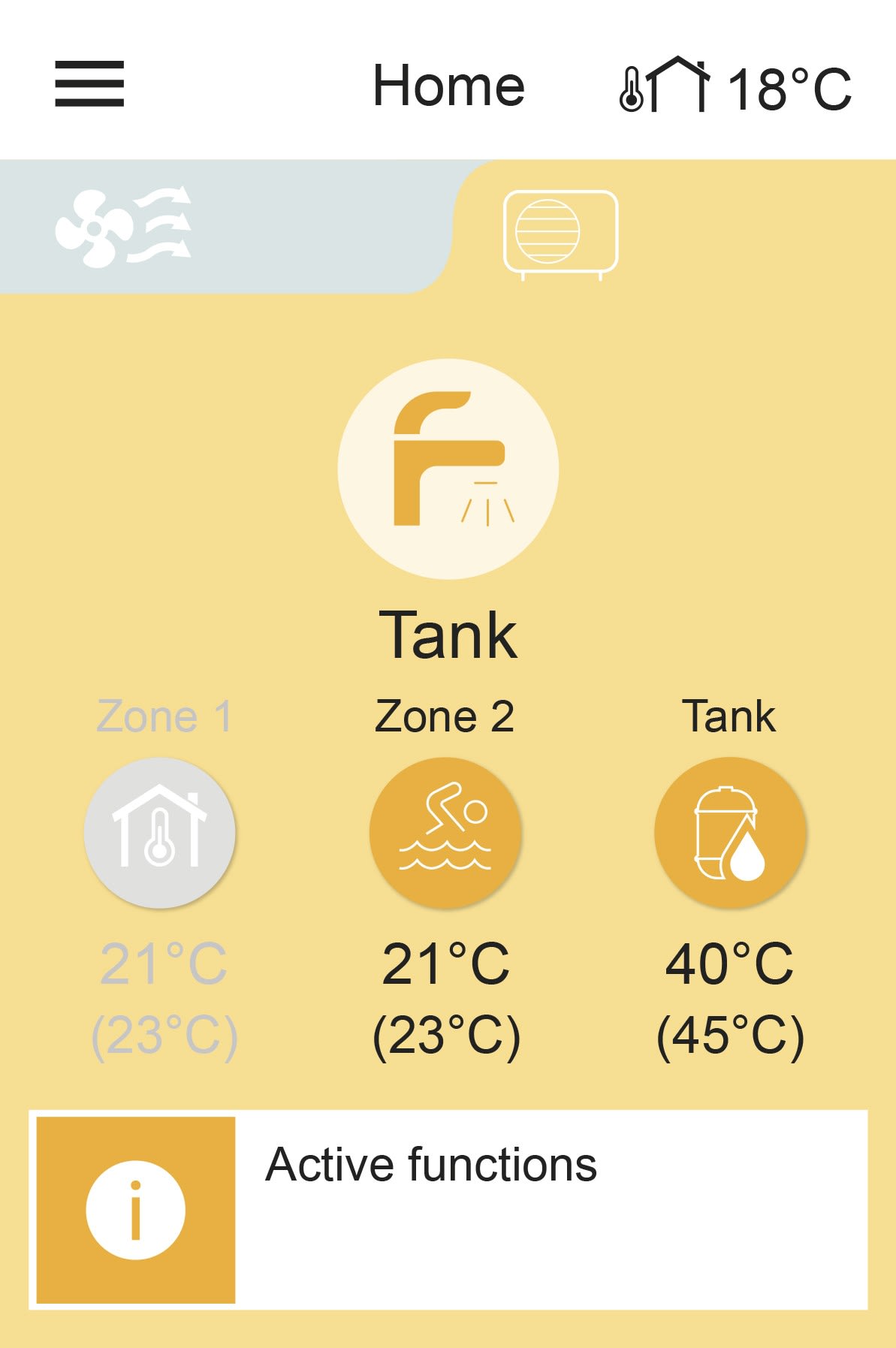This screenshot has height=1348, width=896.
Task: Open the Tank water heater control
Action: pyautogui.click(x=730, y=832)
